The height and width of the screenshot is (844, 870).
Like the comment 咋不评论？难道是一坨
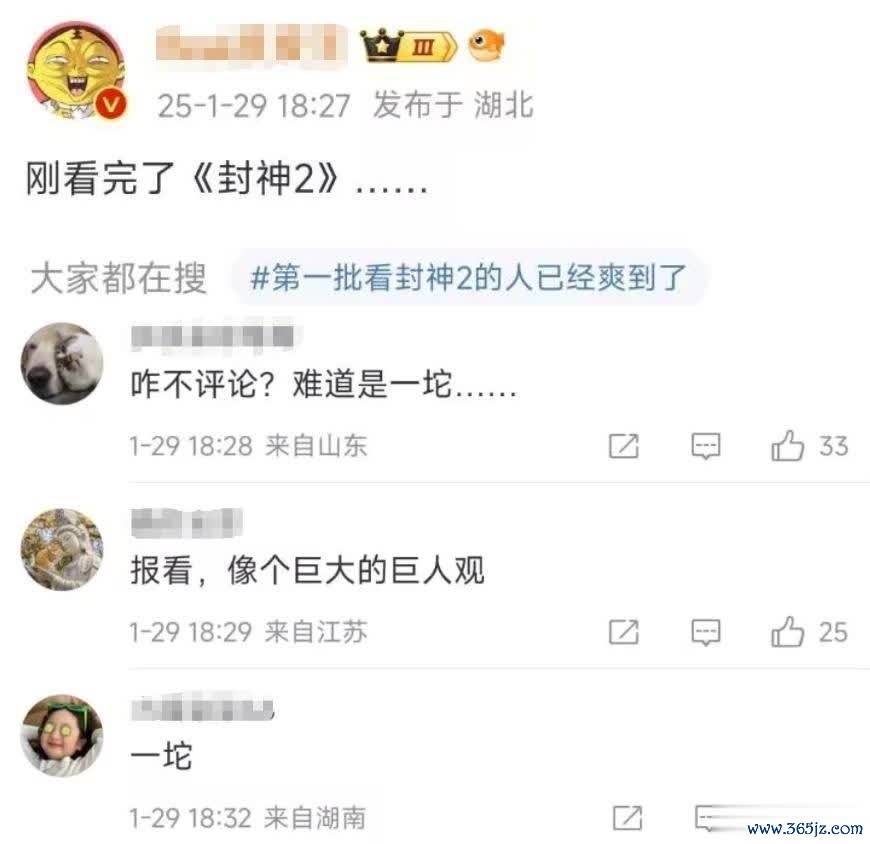coord(788,446)
